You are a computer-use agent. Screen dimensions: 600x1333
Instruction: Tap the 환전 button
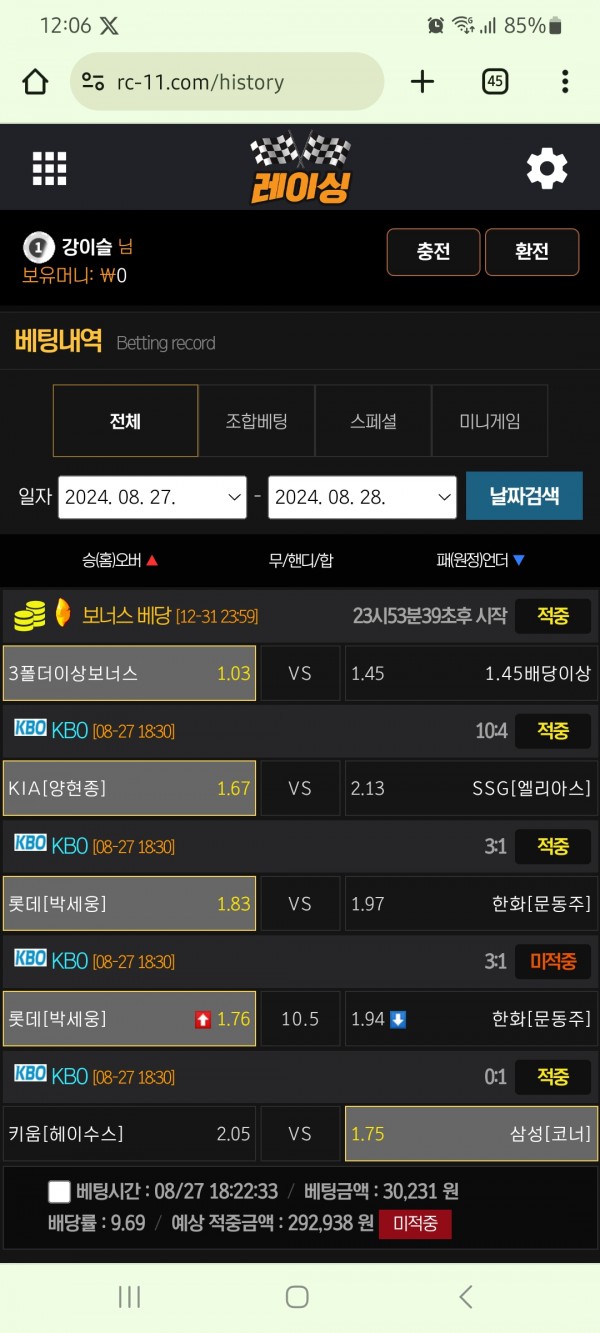tap(532, 252)
